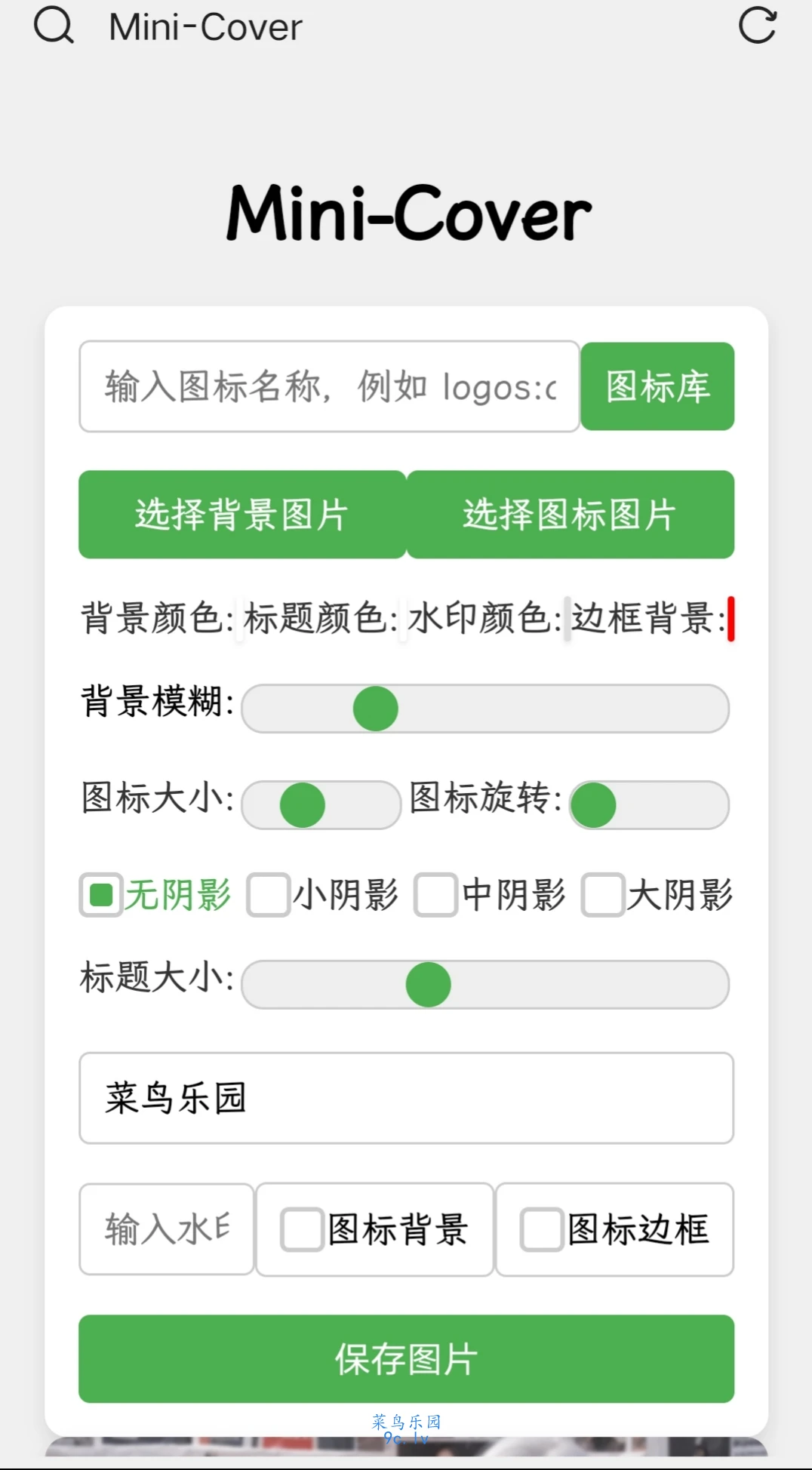812x1470 pixels.
Task: Tap the 标题大小 title size slider
Action: click(x=485, y=985)
